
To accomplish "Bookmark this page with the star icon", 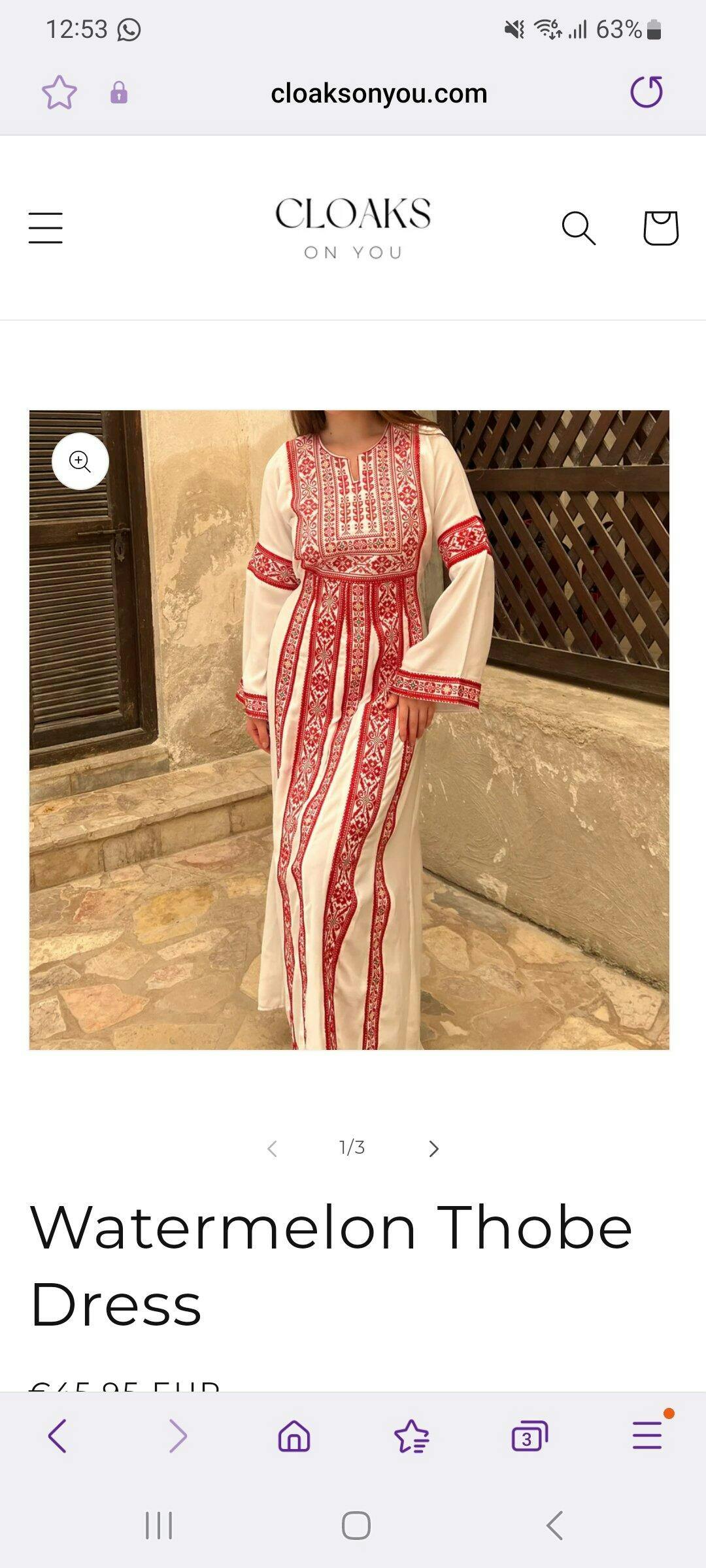I will pos(59,93).
